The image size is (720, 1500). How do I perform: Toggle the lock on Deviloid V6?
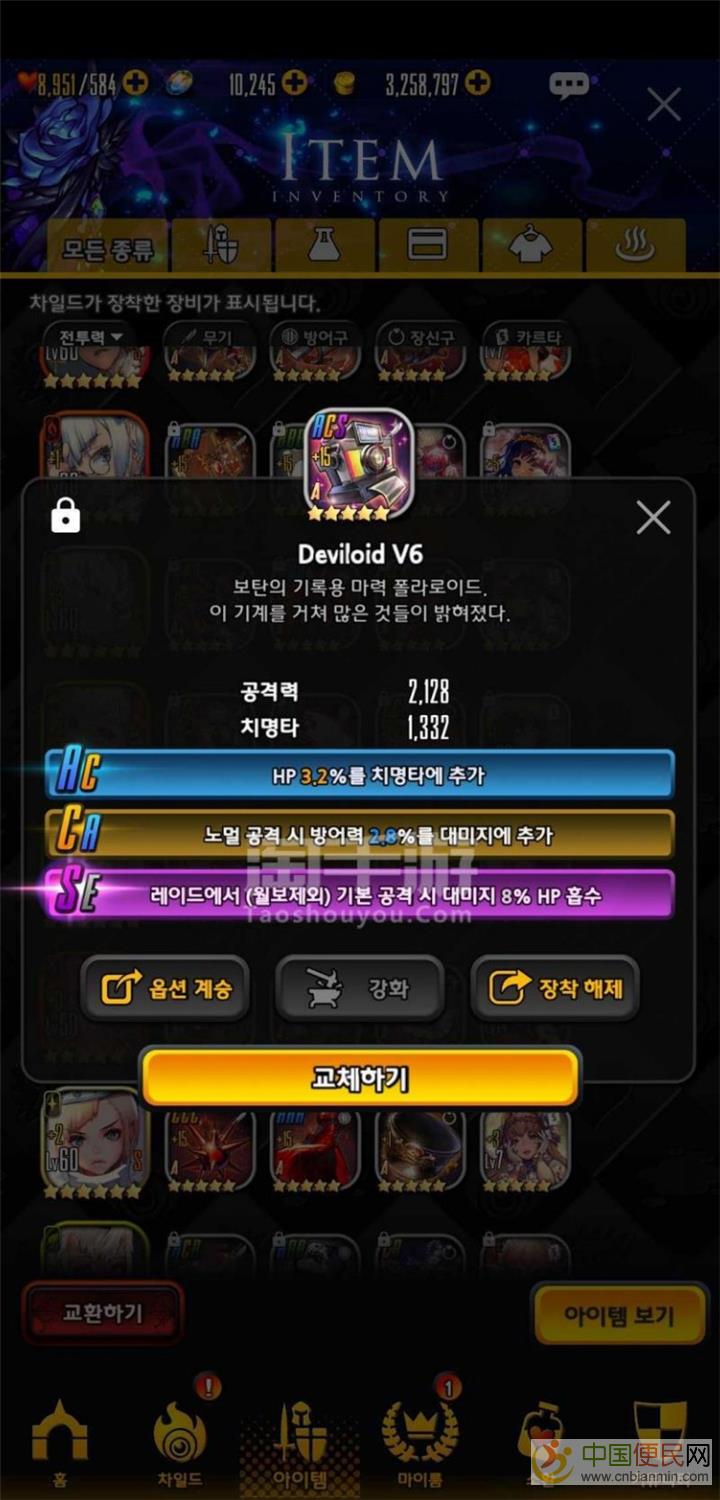[66, 515]
